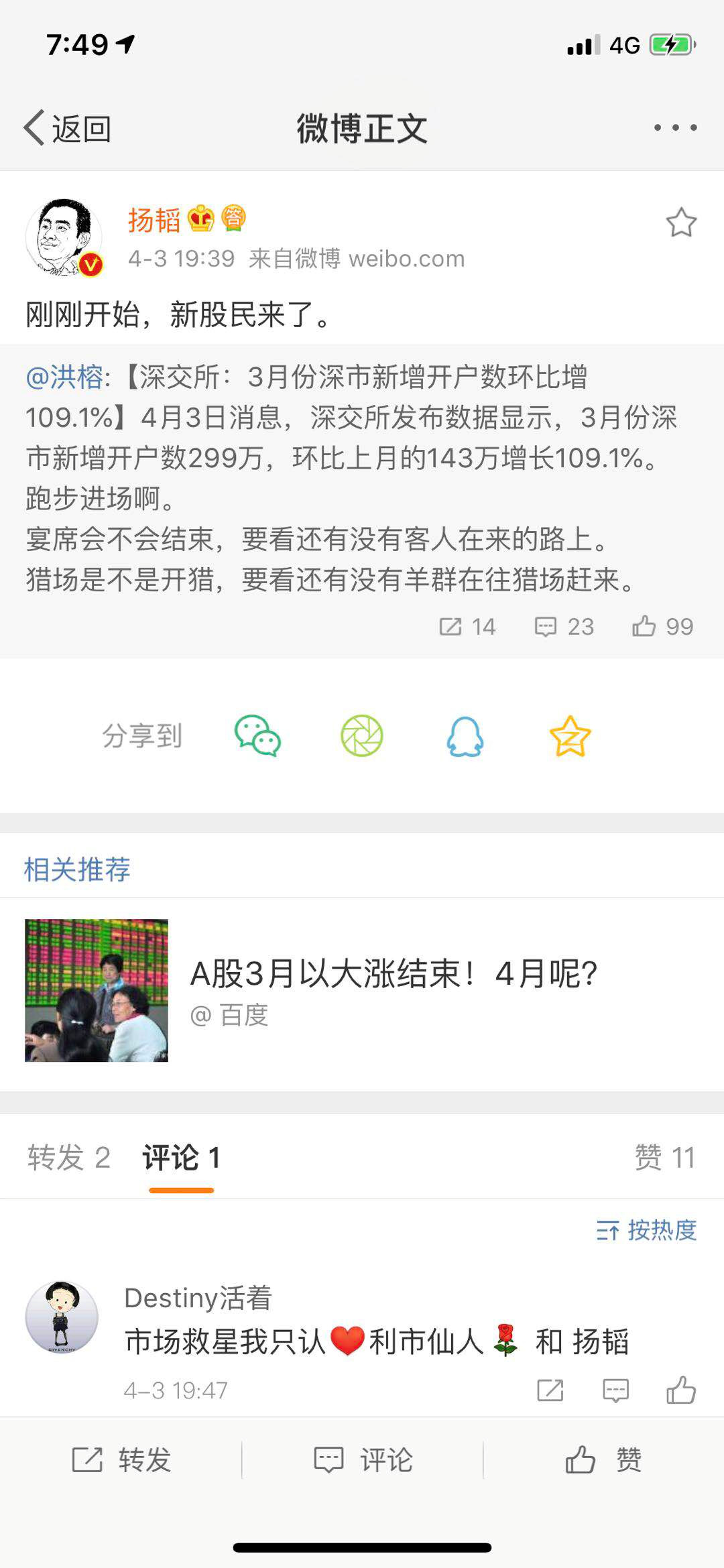Open Destiny活着's profile avatar
This screenshot has width=724, height=1568.
click(x=62, y=1317)
